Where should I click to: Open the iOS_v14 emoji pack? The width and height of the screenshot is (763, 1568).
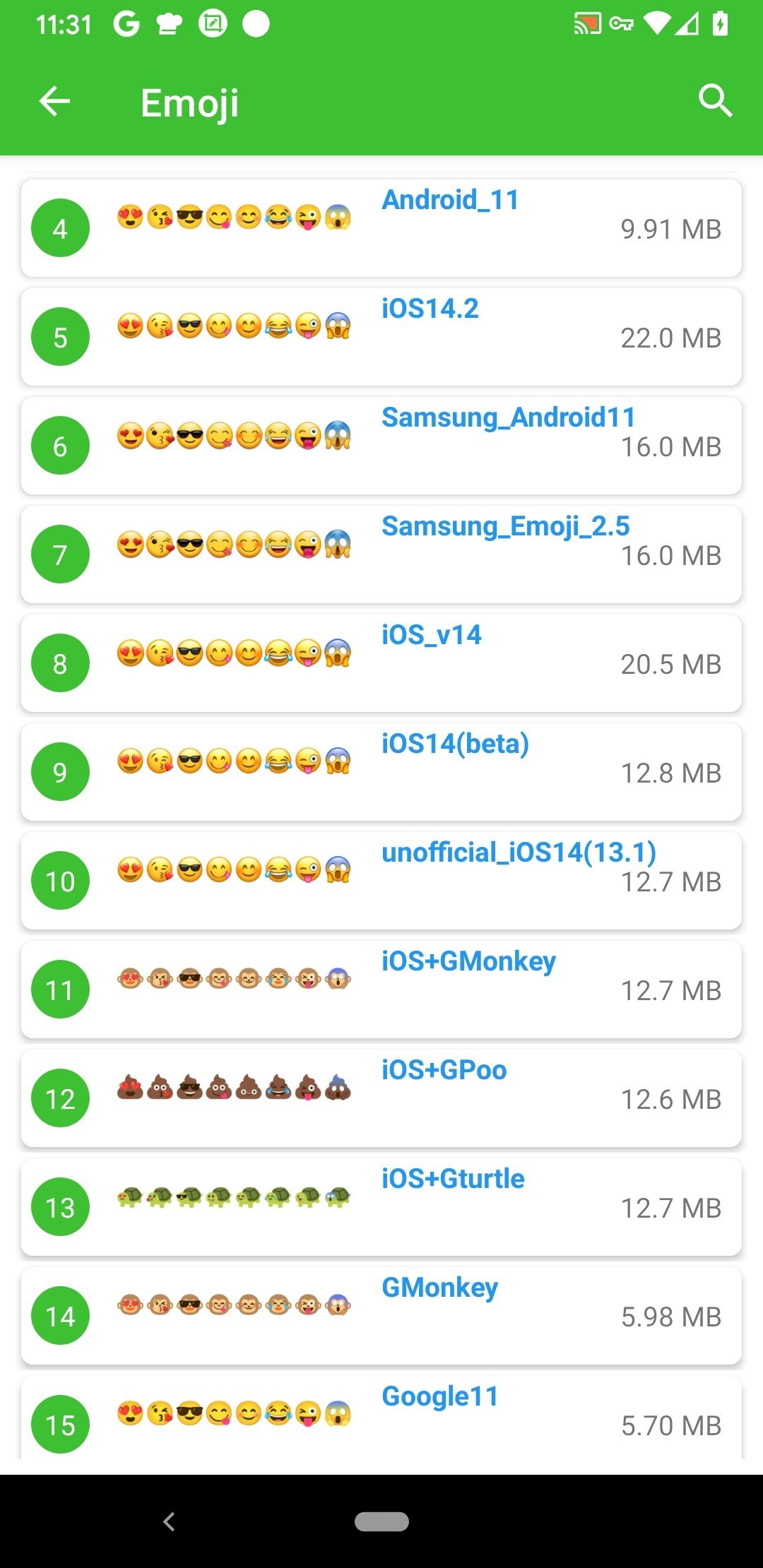tap(381, 663)
